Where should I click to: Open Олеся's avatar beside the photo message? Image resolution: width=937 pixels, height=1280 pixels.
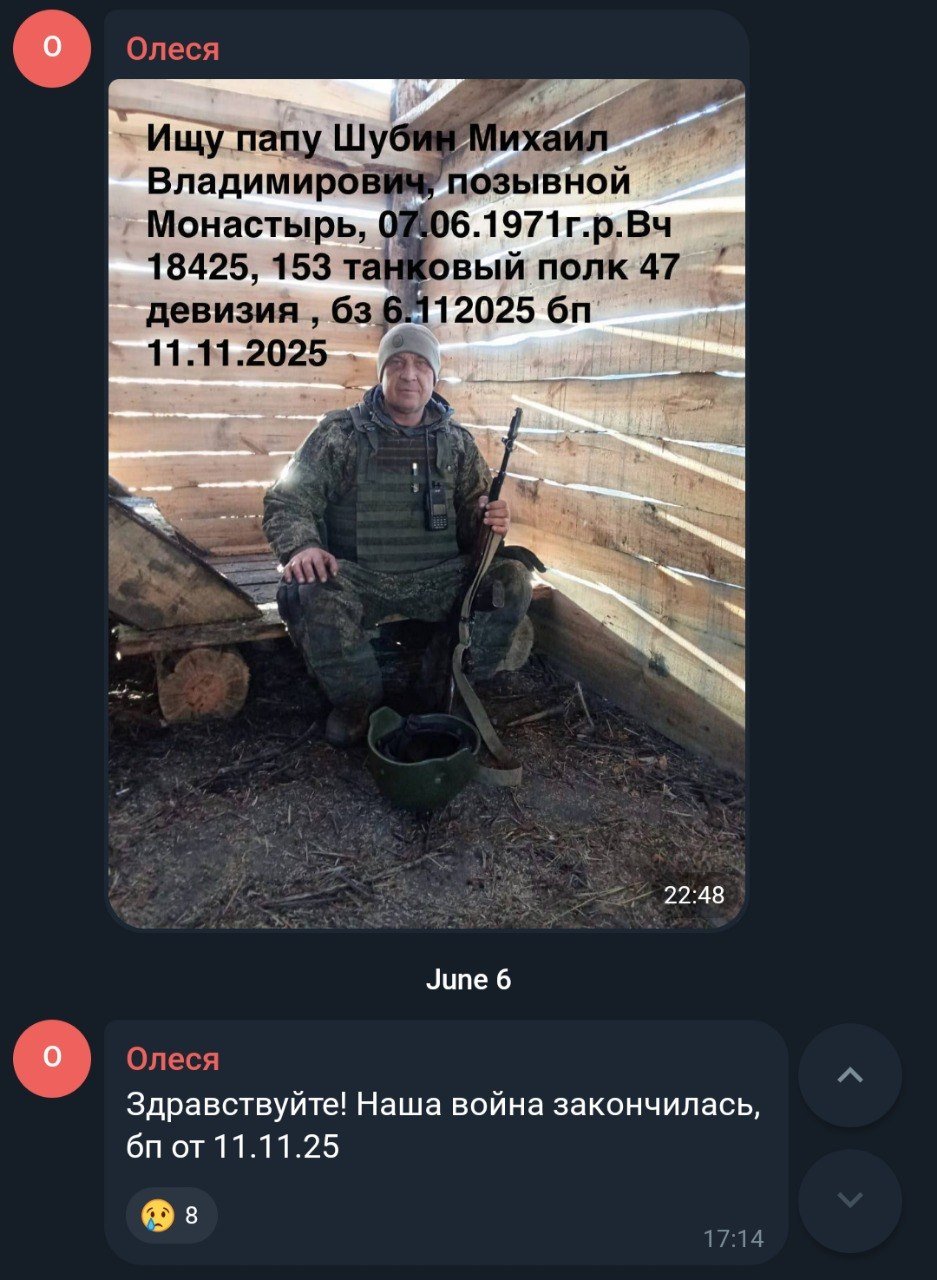point(52,49)
